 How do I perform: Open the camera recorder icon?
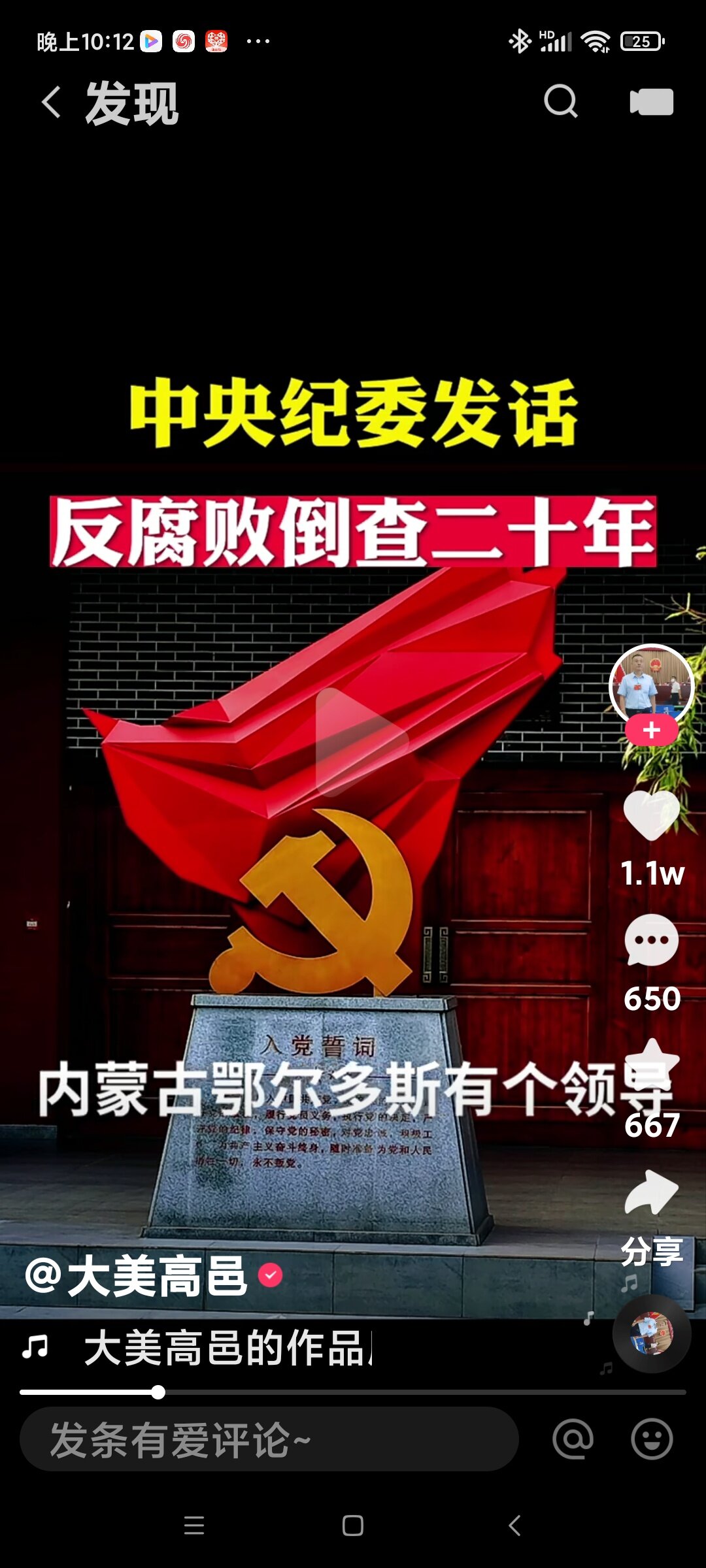[x=651, y=102]
